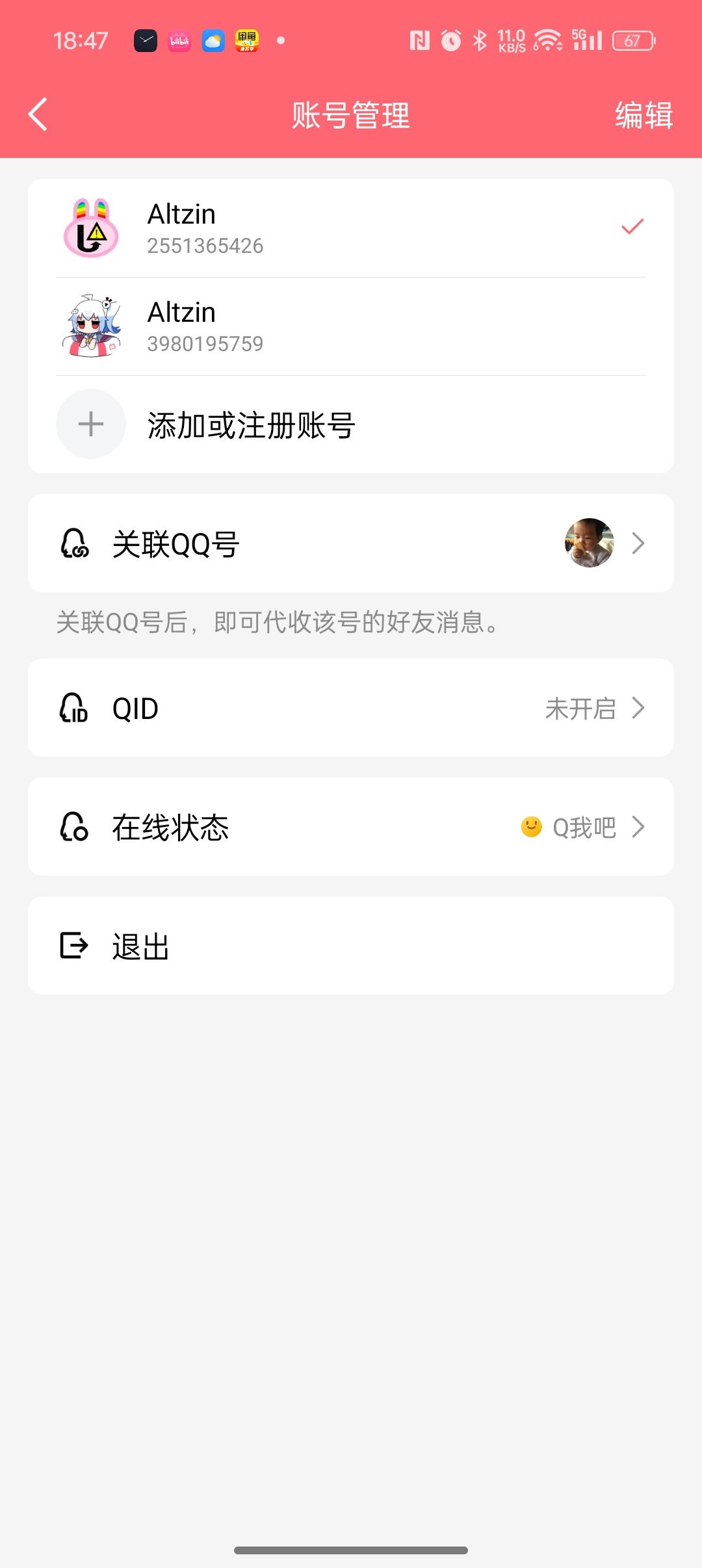Viewport: 702px width, 1568px height.
Task: Tap the 编辑 button
Action: tap(643, 116)
